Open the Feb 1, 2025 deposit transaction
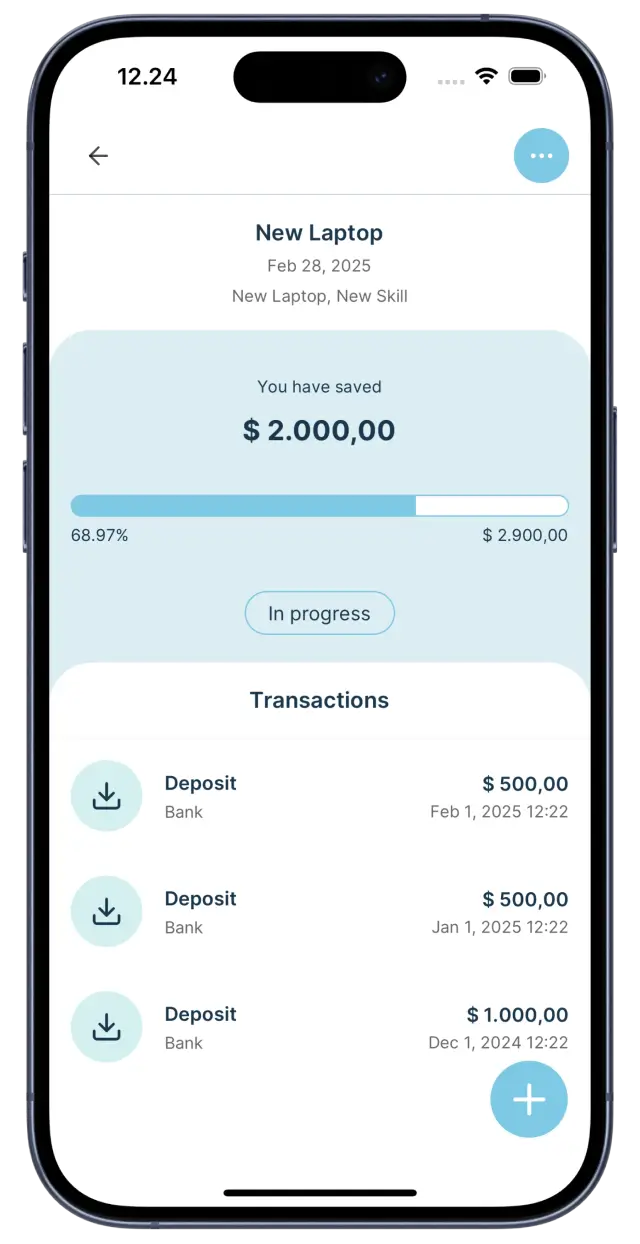The height and width of the screenshot is (1244, 640). coord(320,796)
